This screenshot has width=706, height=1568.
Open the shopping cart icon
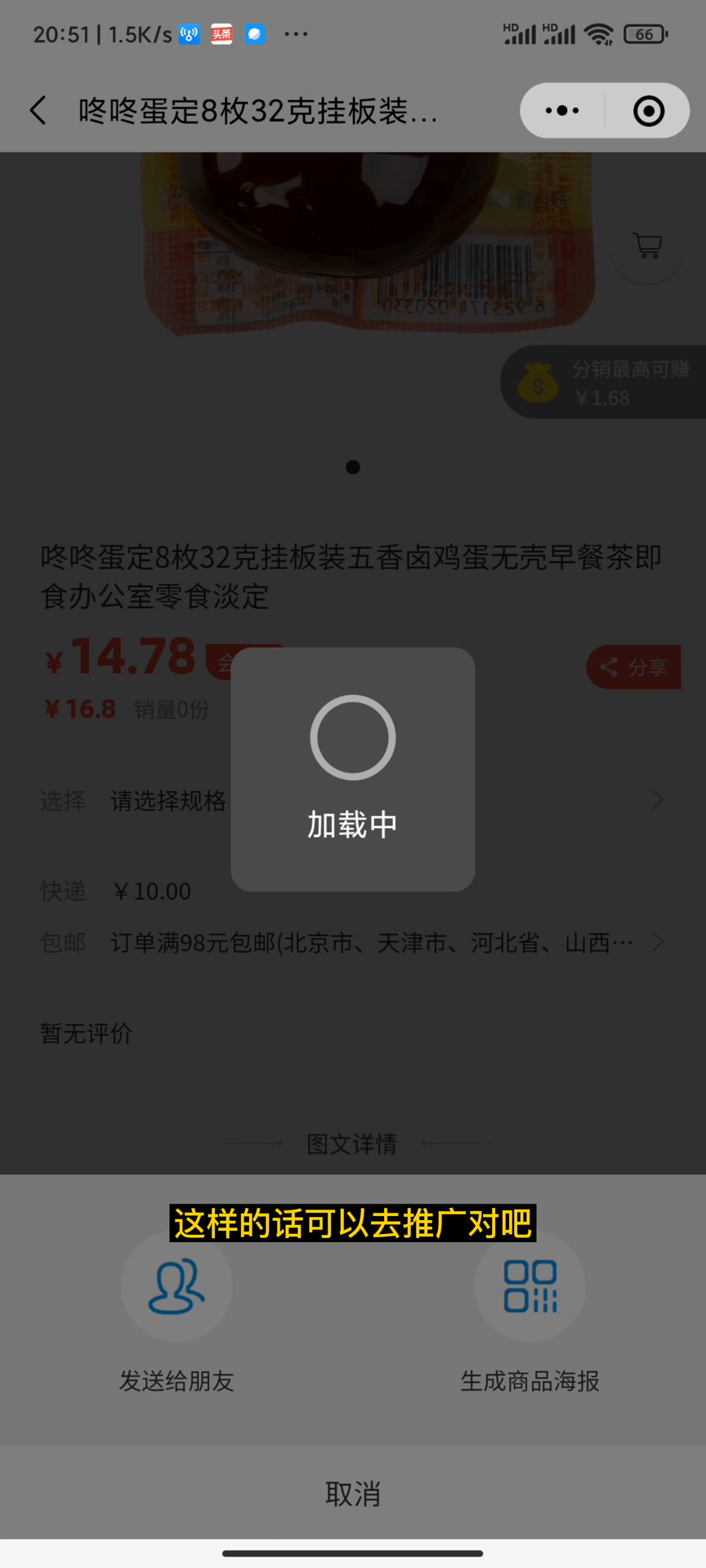[647, 245]
